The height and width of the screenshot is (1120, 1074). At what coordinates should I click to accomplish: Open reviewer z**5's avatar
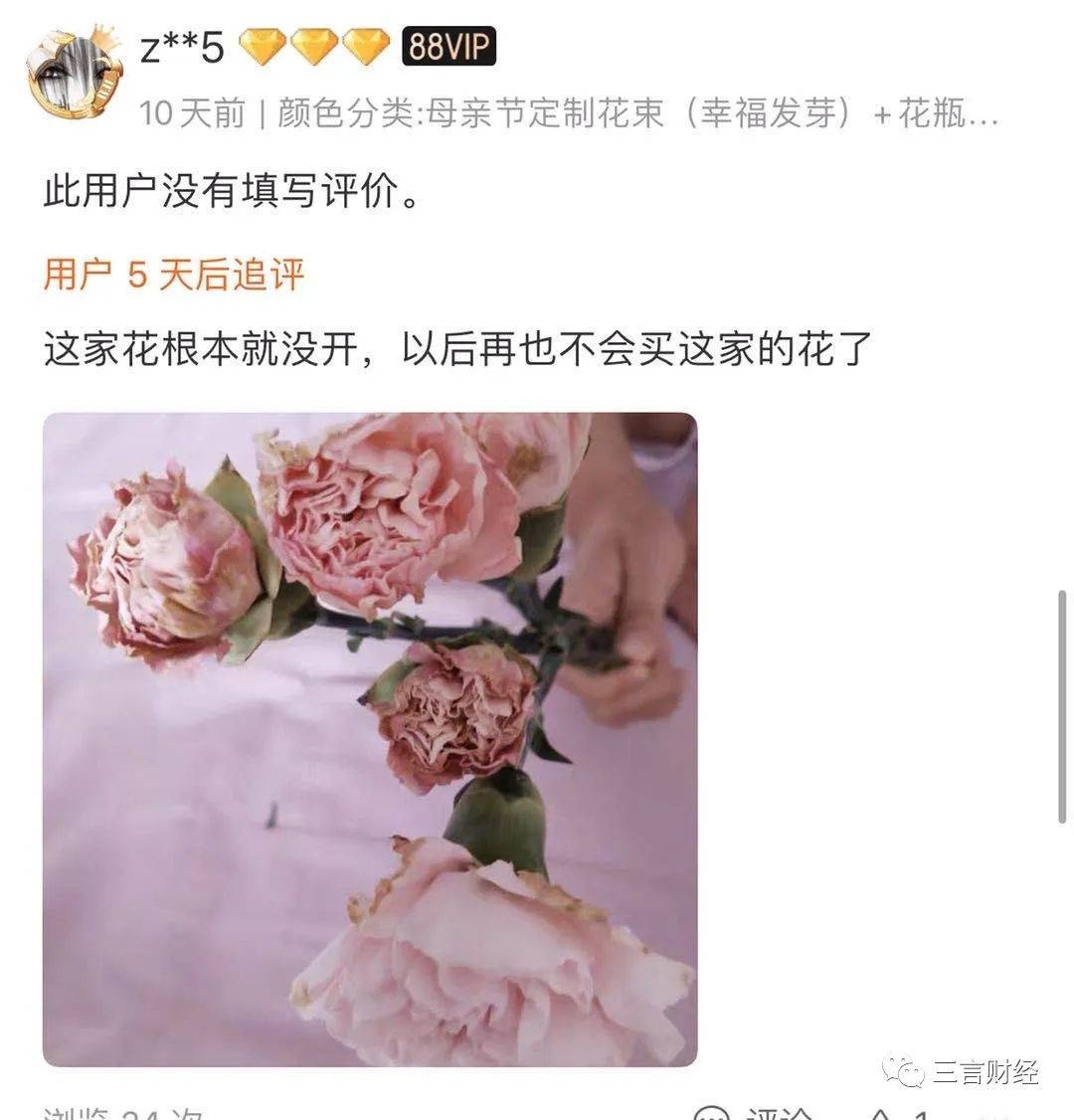75,72
